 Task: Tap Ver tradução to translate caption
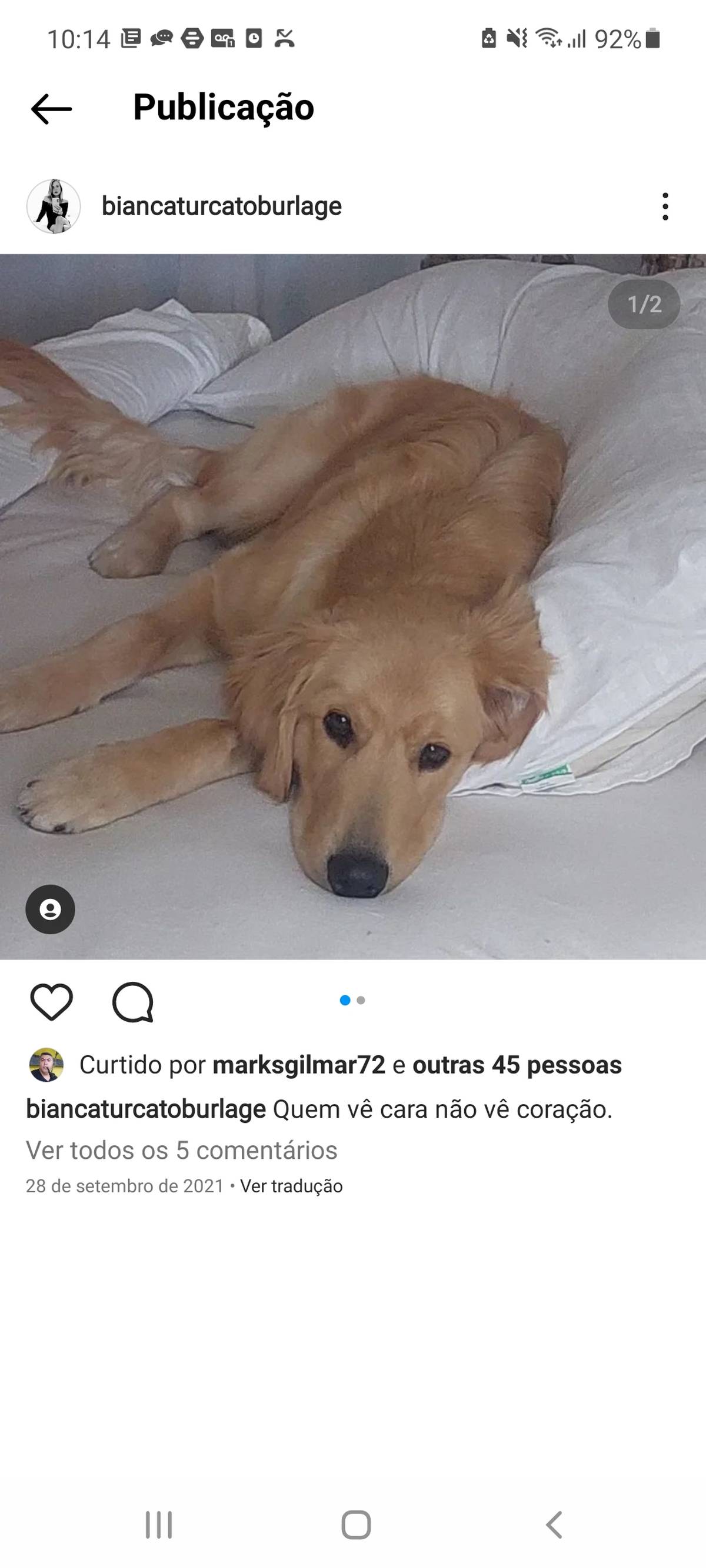[291, 1186]
